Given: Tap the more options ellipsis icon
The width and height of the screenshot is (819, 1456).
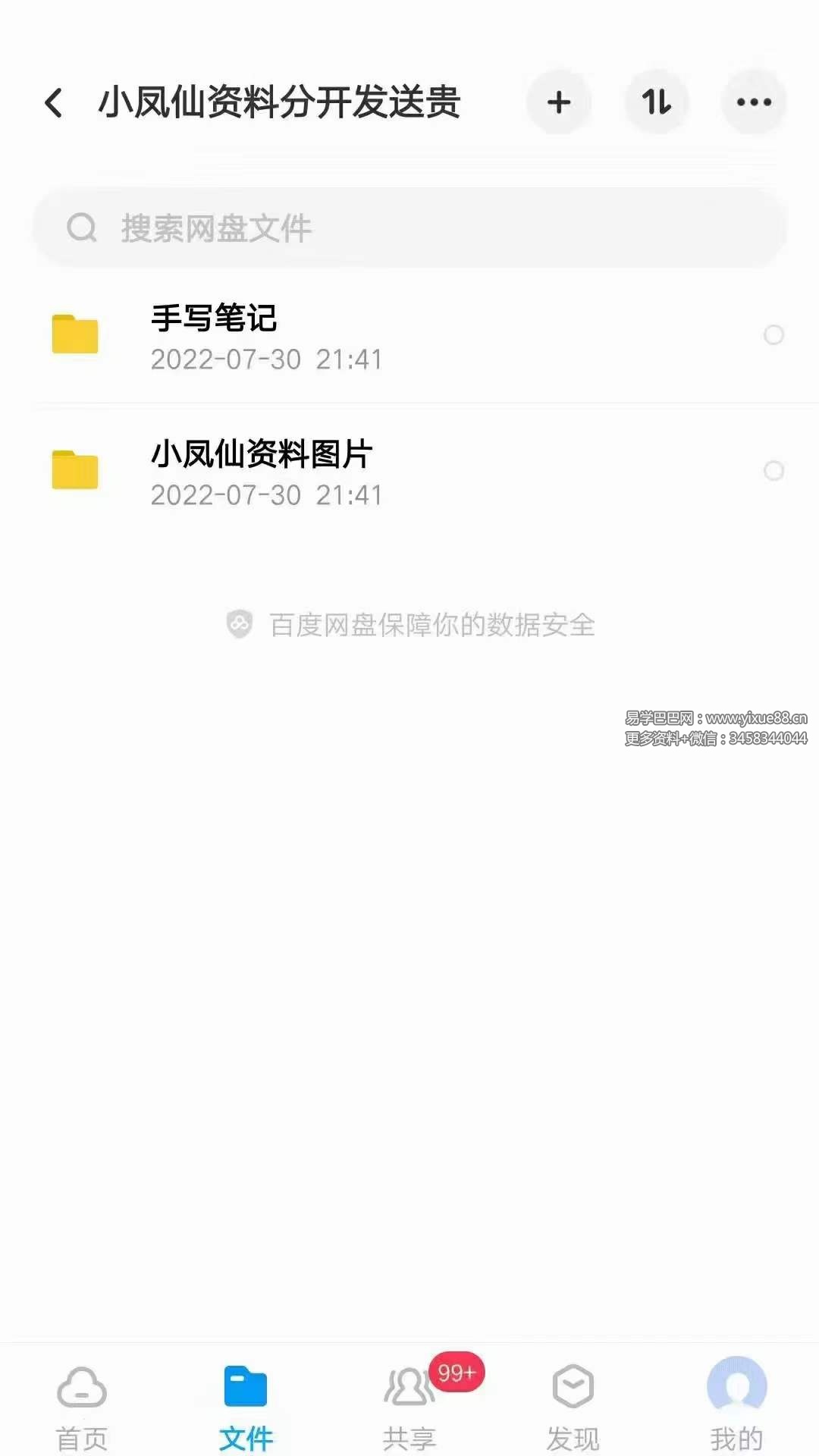Looking at the screenshot, I should (x=754, y=102).
